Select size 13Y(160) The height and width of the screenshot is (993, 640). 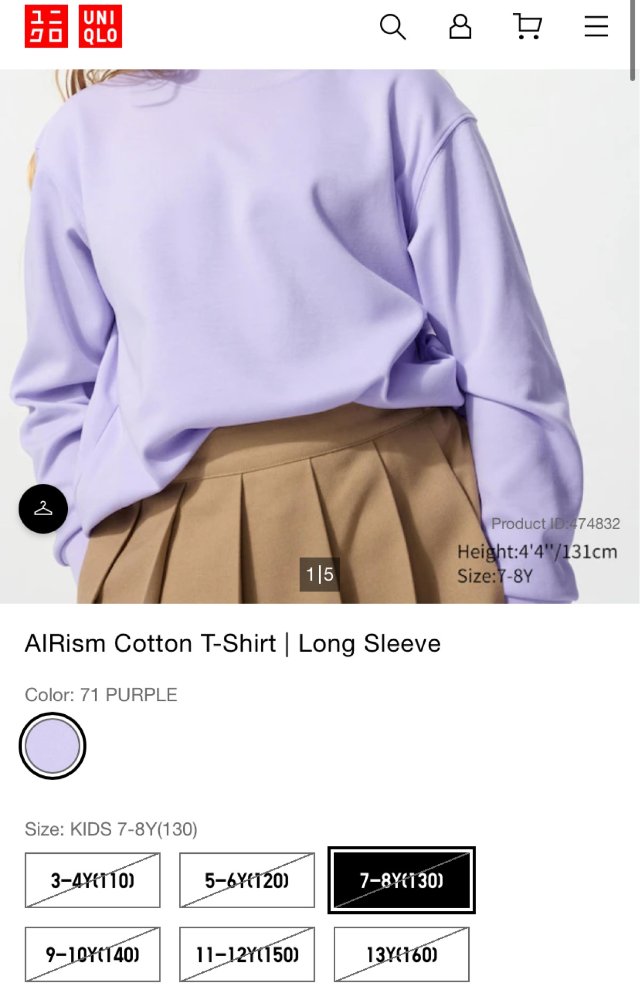coord(401,954)
